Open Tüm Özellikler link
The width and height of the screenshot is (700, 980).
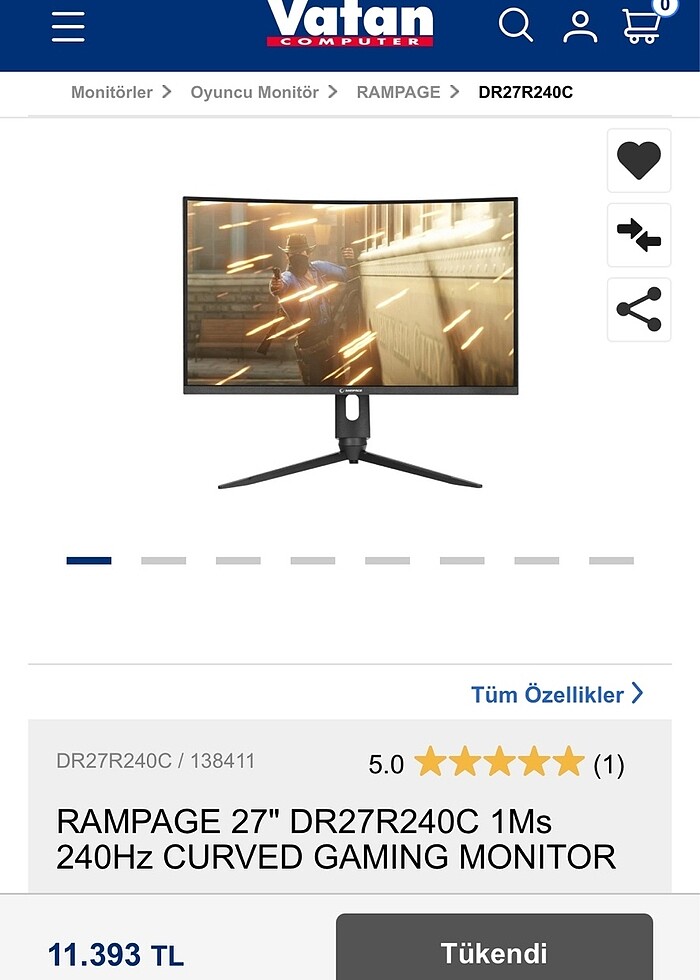[556, 694]
